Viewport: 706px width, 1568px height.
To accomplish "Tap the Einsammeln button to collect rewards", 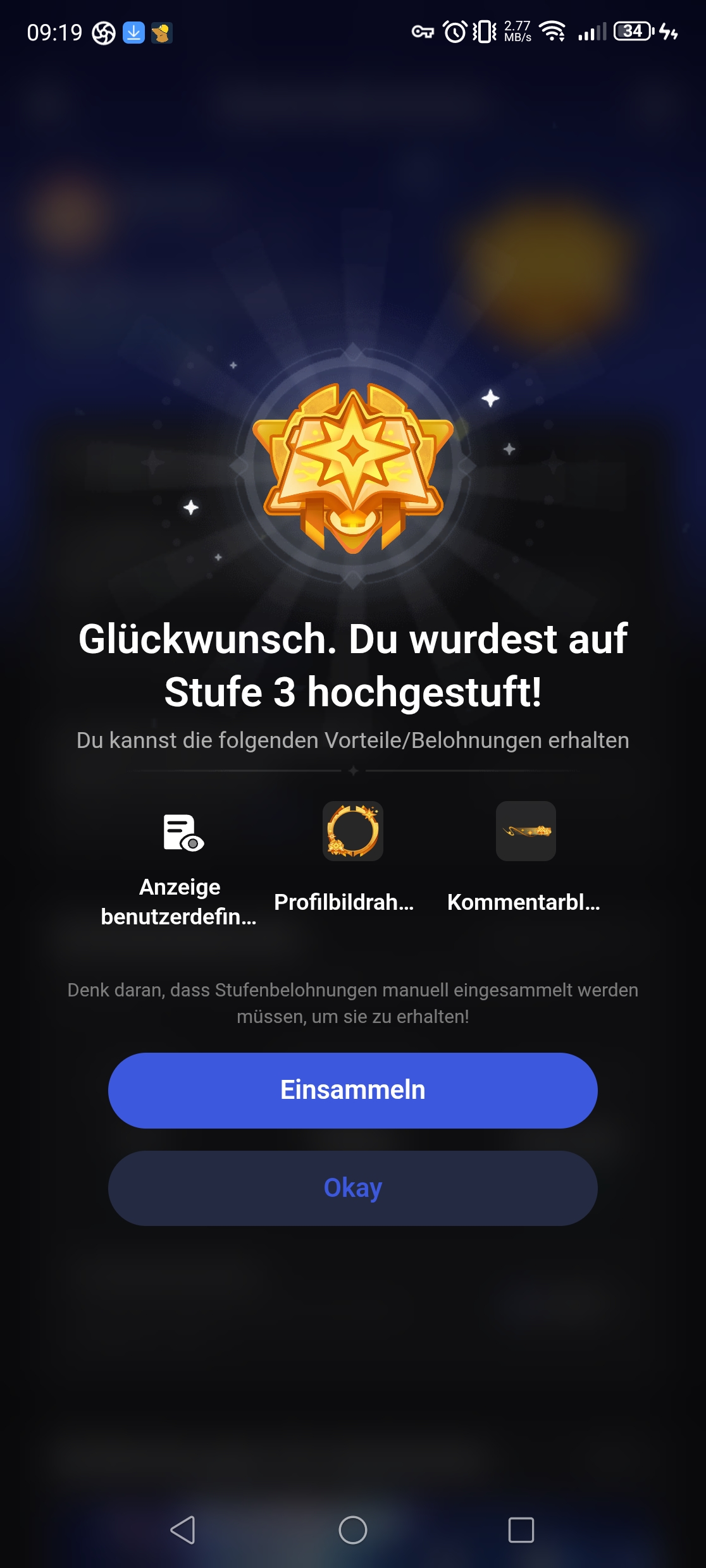I will pos(352,1090).
